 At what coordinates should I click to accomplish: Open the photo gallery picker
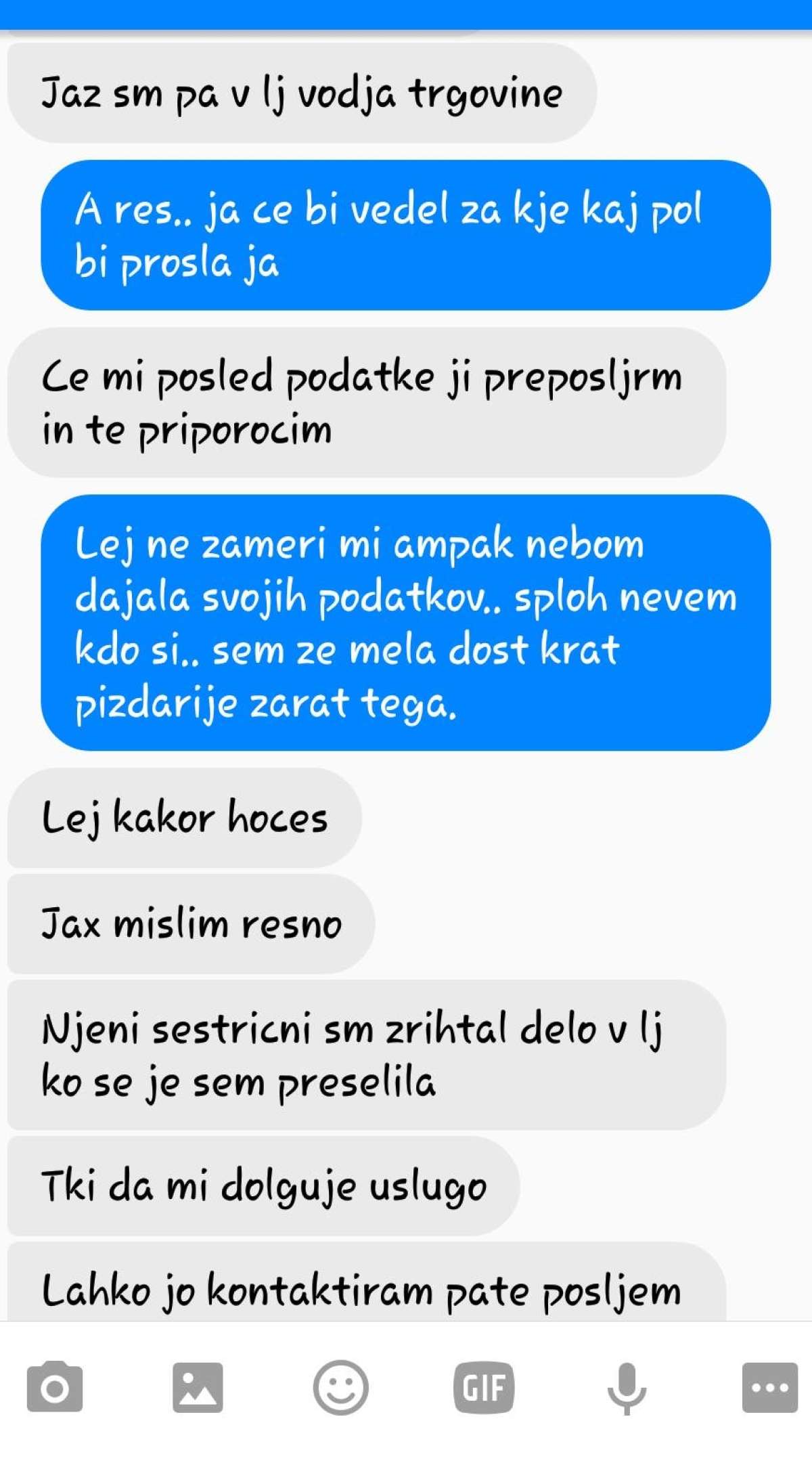198,1387
